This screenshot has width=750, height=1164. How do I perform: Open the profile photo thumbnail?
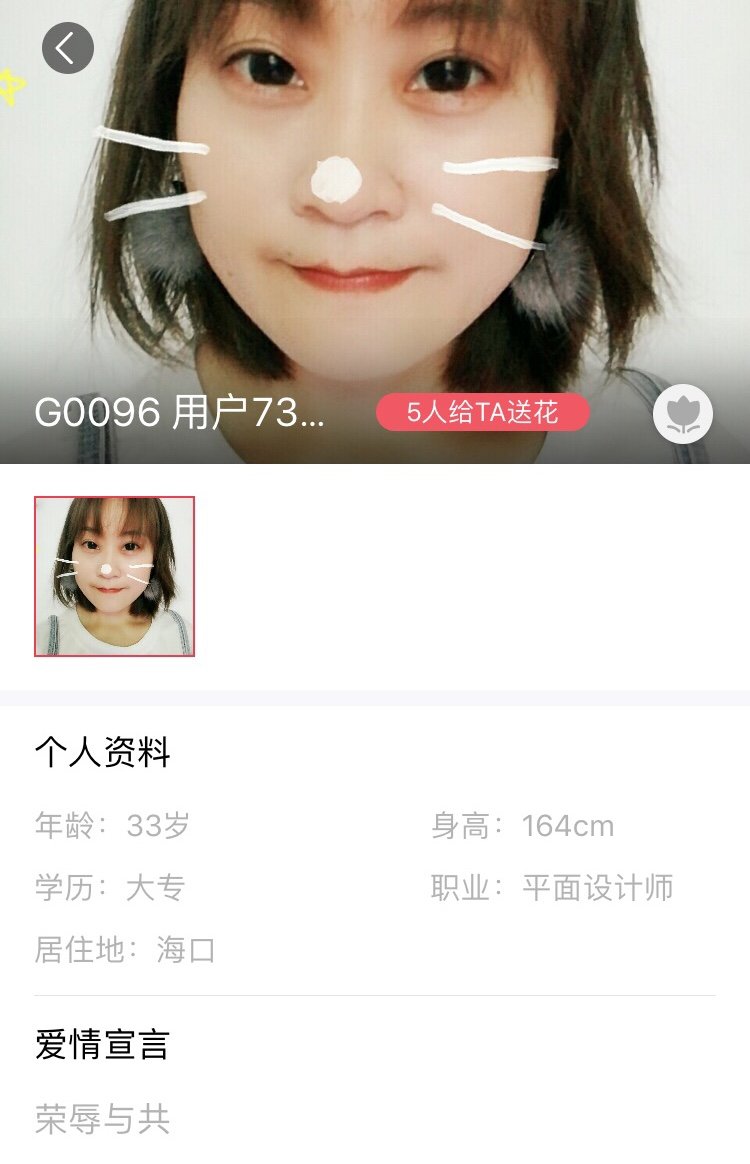115,576
